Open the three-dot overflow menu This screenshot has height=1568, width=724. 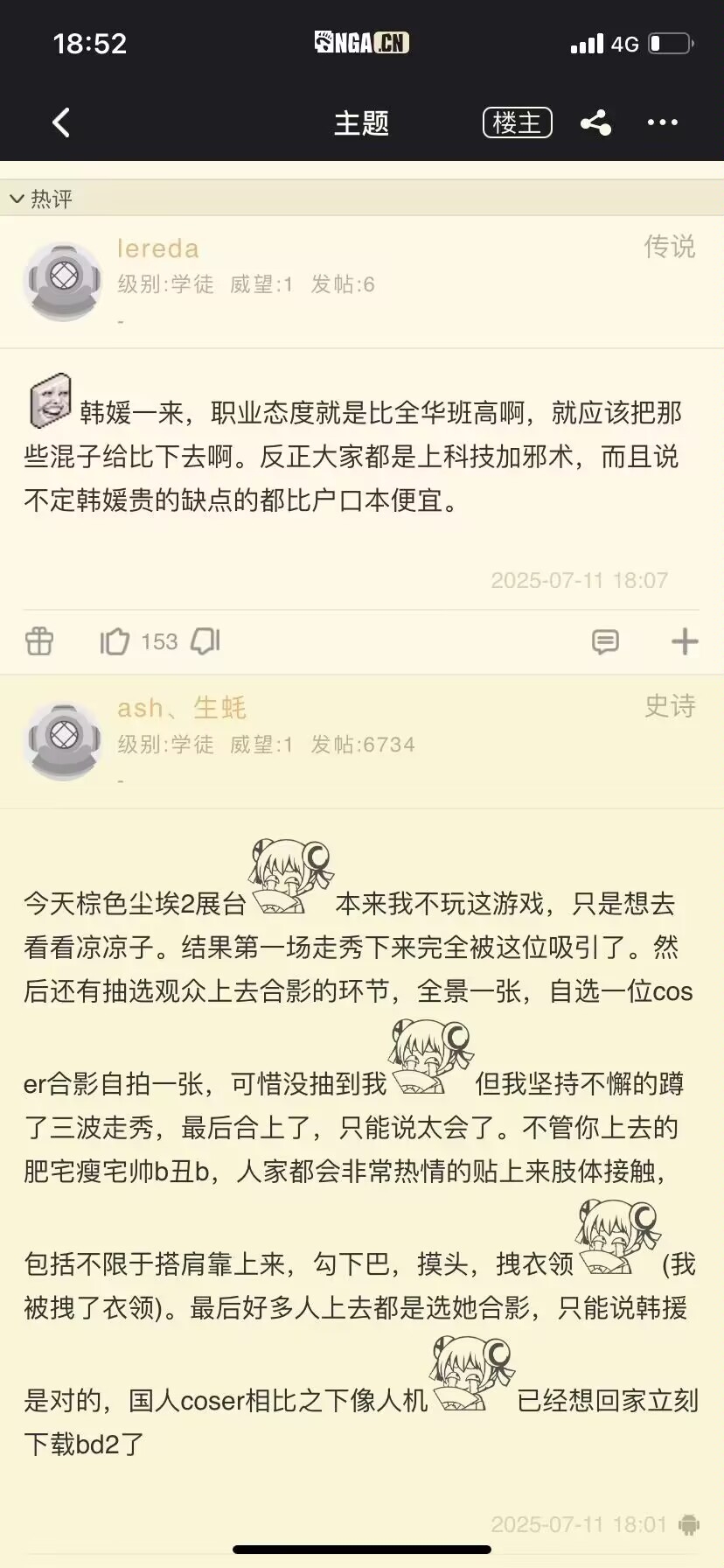coord(662,123)
